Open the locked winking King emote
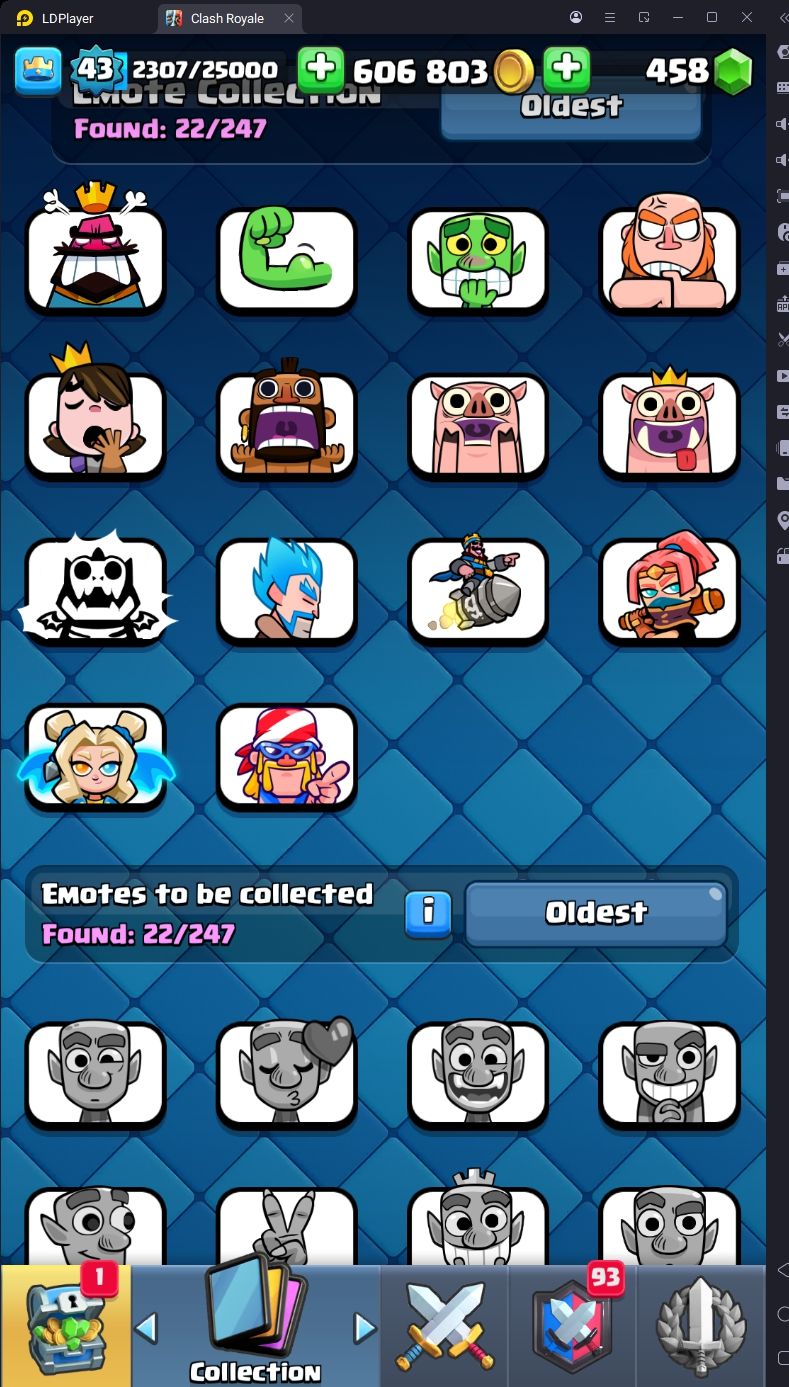 pos(95,1072)
